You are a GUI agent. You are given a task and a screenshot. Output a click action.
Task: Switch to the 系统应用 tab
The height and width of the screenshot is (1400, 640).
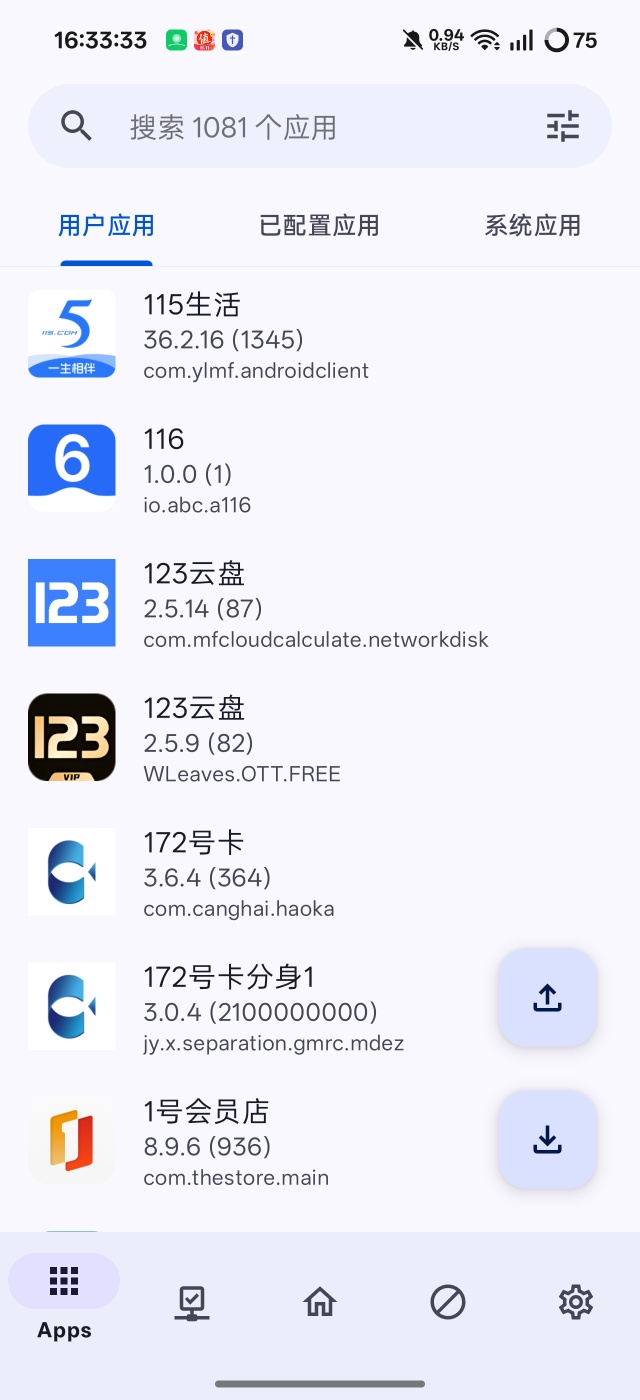532,226
